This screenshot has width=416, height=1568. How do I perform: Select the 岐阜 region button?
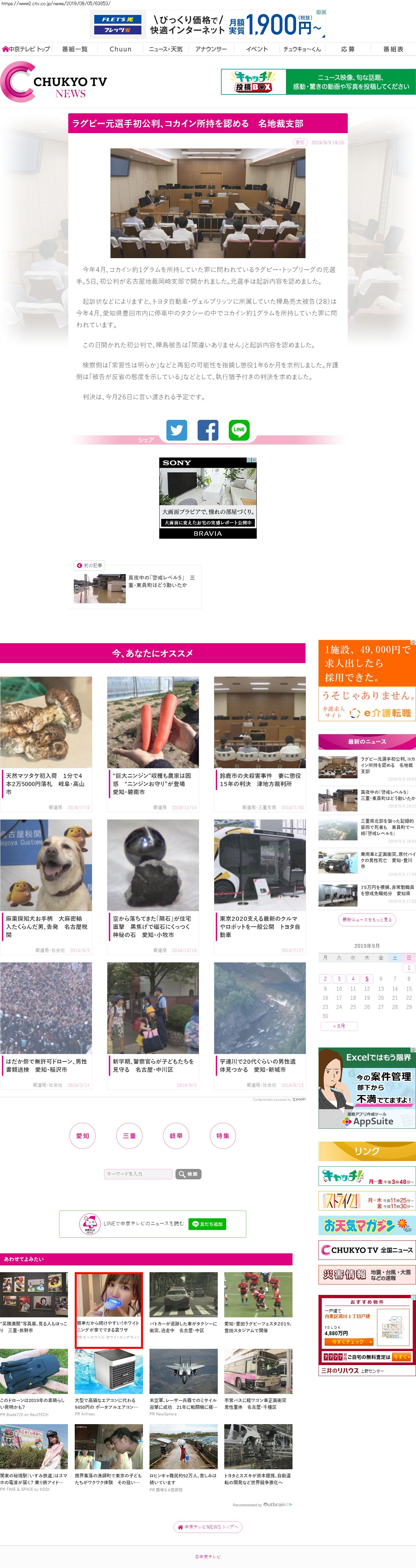point(176,1136)
